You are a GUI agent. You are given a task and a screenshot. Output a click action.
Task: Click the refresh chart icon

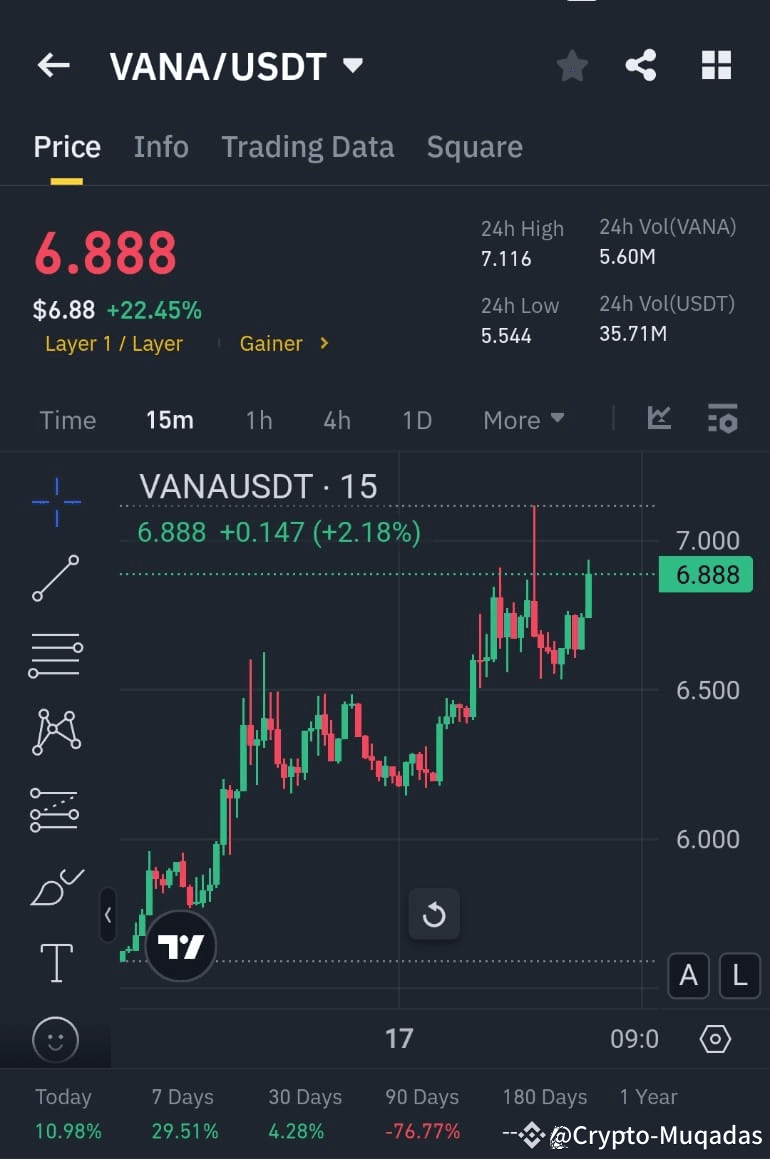click(x=433, y=913)
